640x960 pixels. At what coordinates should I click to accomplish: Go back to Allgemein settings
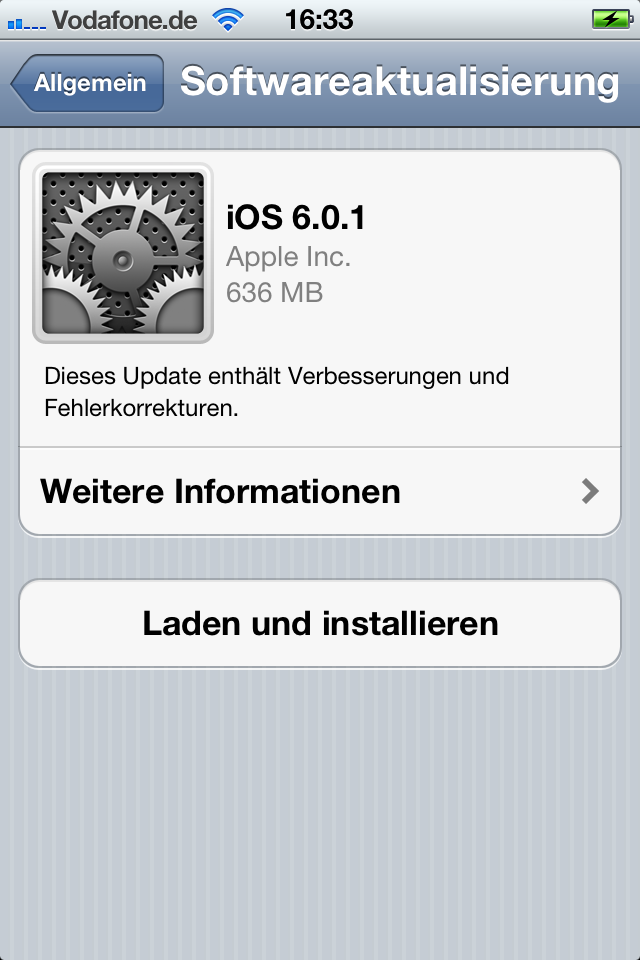click(x=88, y=84)
